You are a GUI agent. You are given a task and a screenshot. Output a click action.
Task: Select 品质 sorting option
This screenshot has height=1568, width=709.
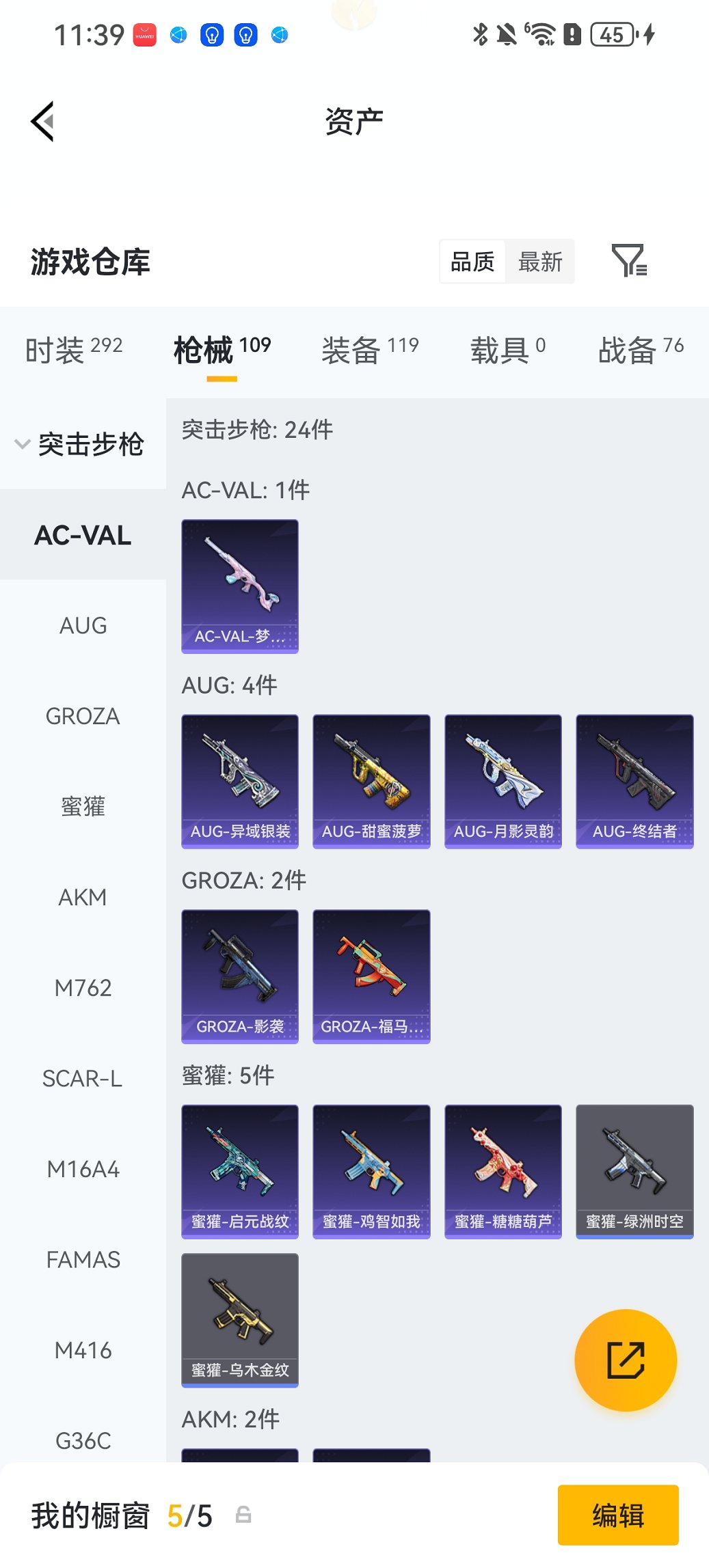[472, 261]
